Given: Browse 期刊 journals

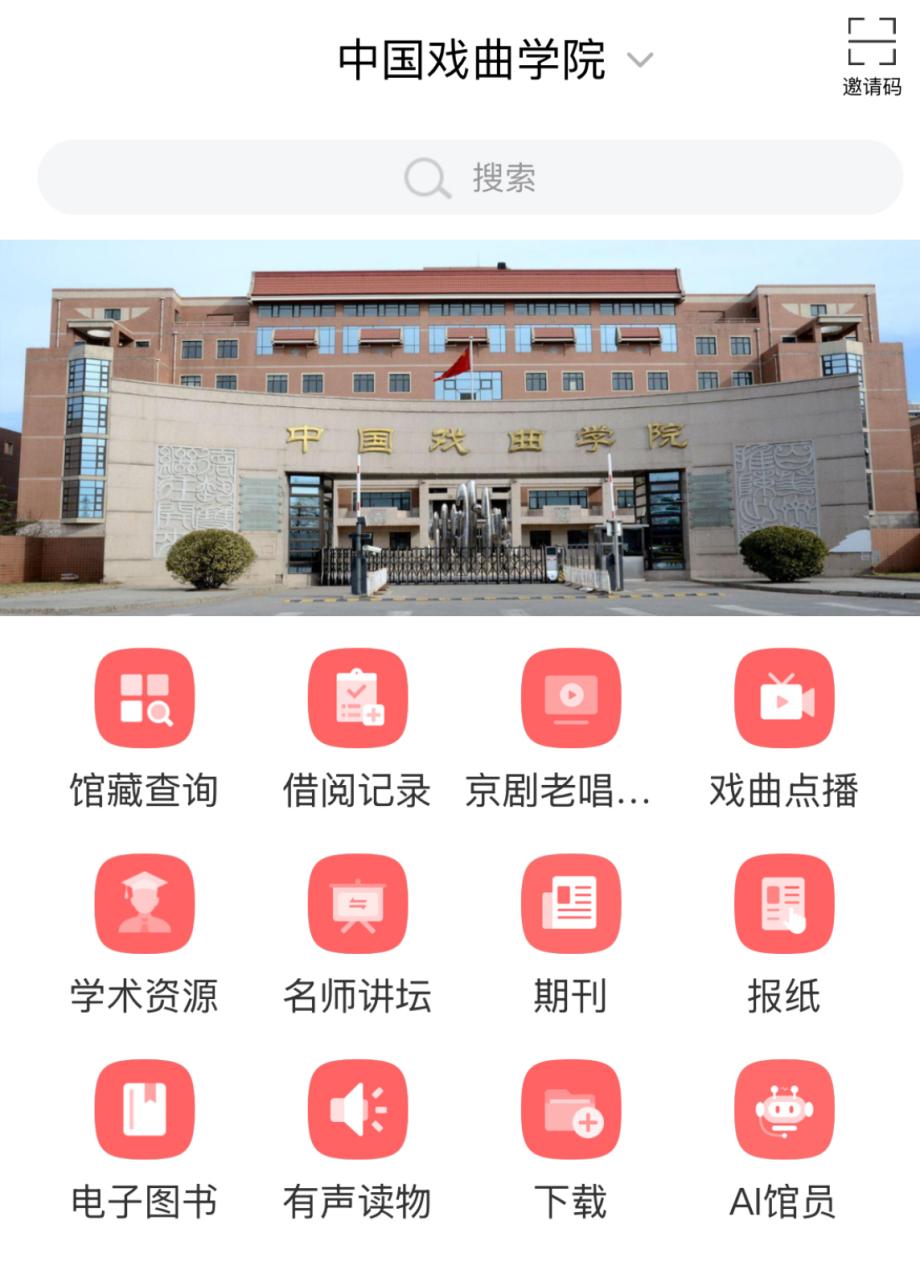Looking at the screenshot, I should (570, 903).
